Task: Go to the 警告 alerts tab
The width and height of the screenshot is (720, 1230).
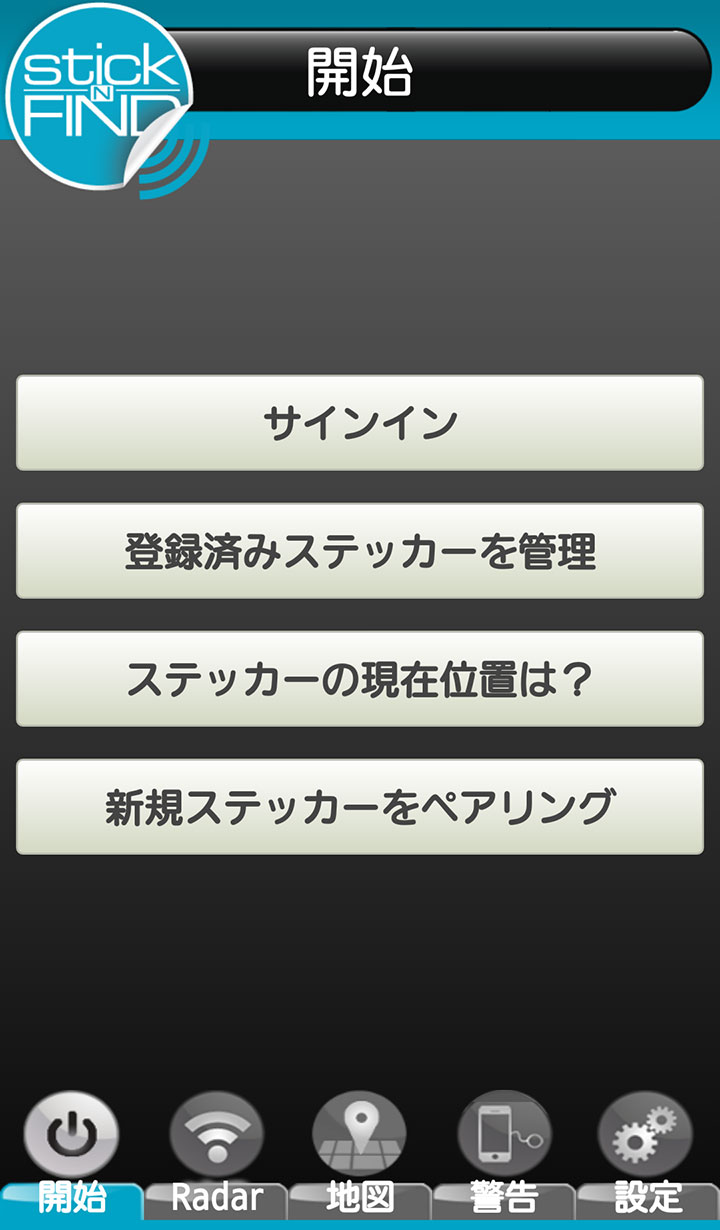Action: coord(504,1155)
